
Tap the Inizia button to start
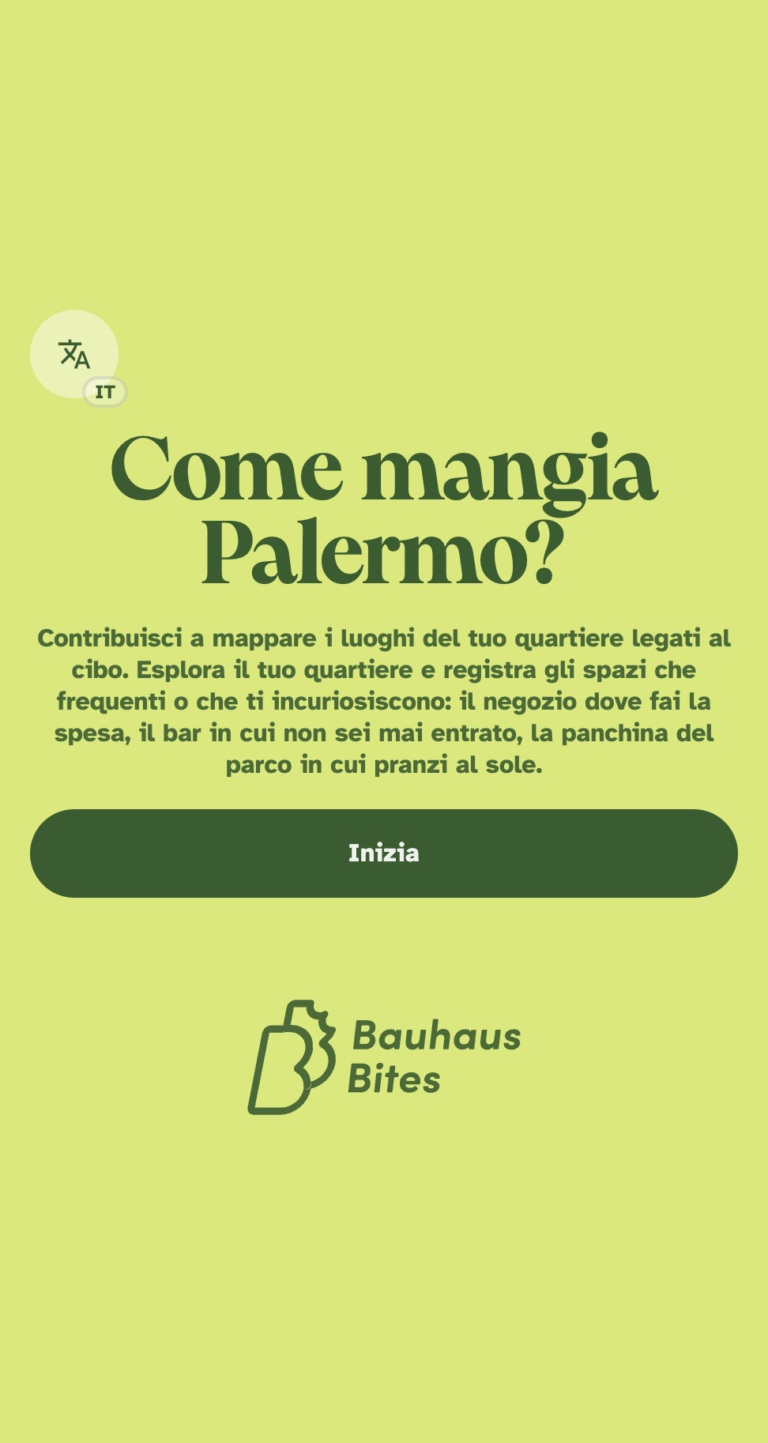coord(384,853)
